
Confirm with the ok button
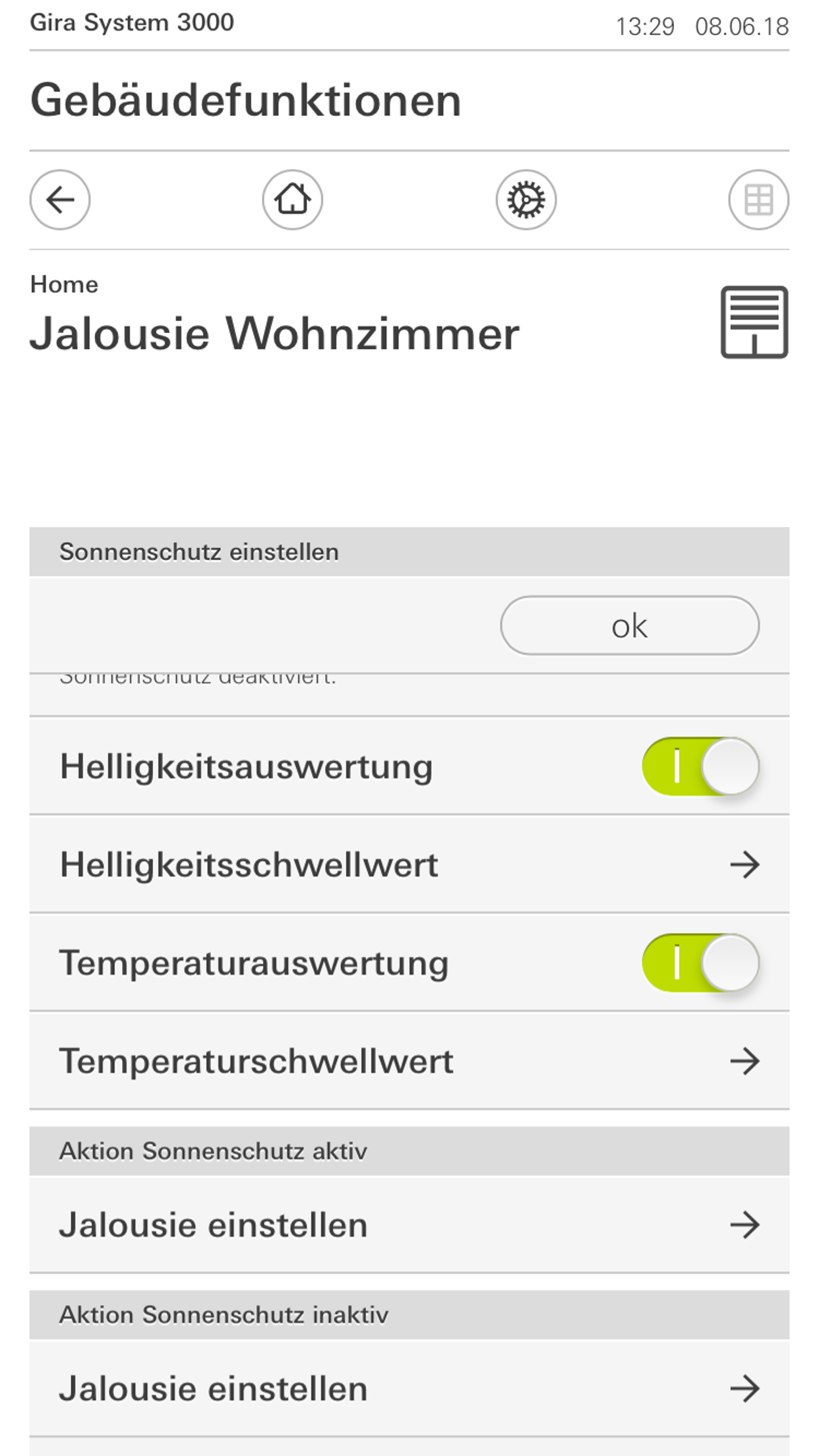629,626
